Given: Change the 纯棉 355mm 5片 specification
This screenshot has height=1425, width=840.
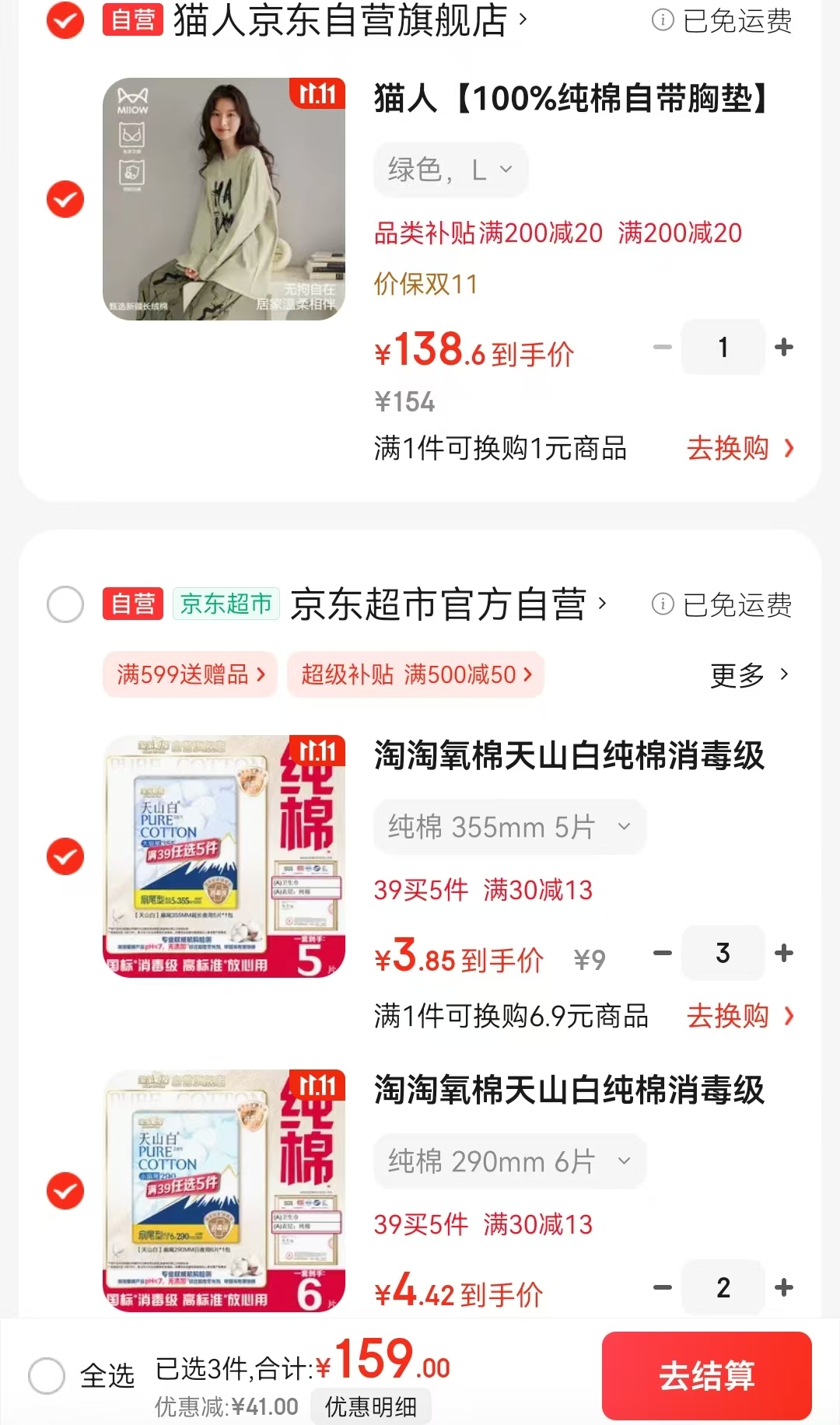Looking at the screenshot, I should point(509,827).
